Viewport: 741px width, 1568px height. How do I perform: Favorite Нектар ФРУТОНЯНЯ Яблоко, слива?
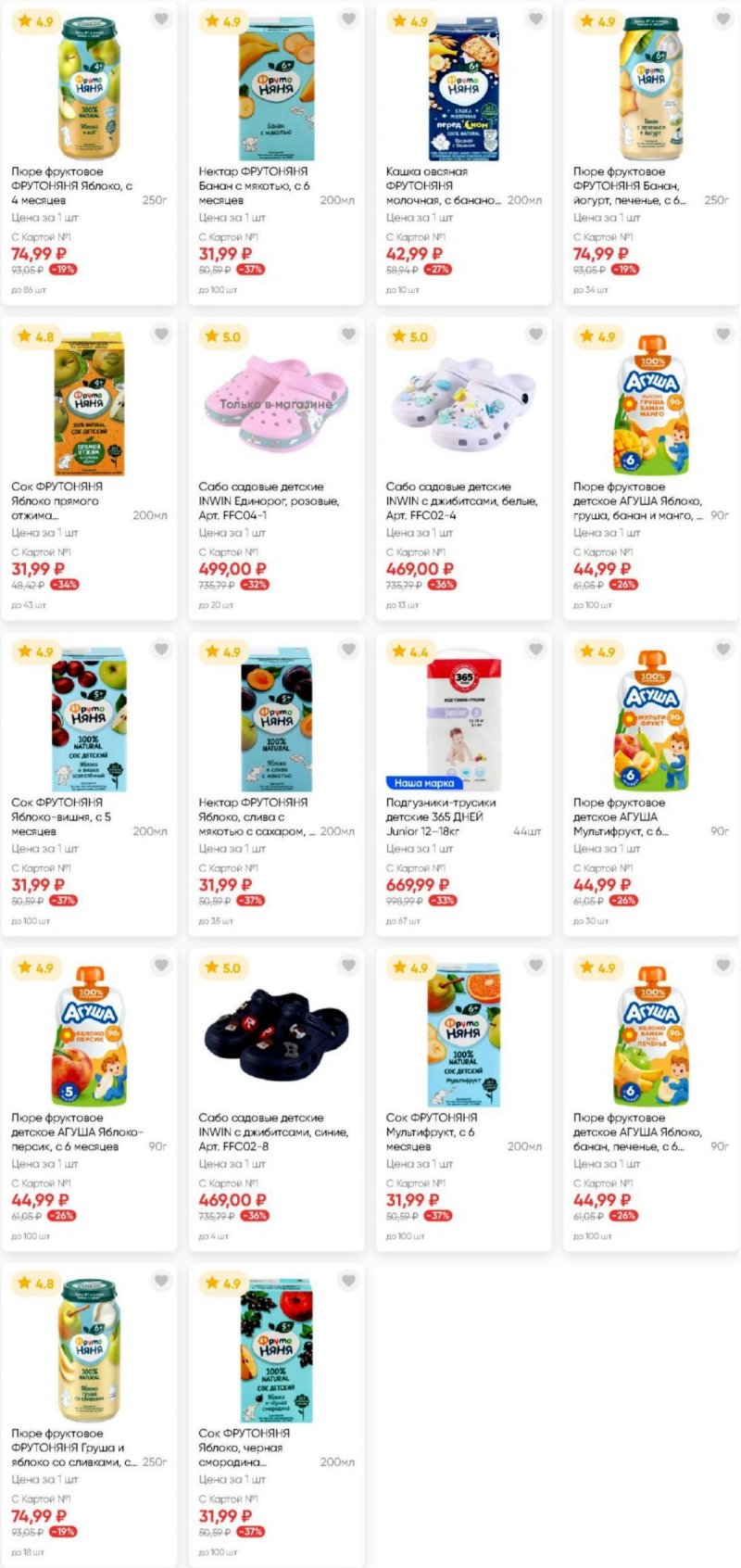(x=348, y=650)
